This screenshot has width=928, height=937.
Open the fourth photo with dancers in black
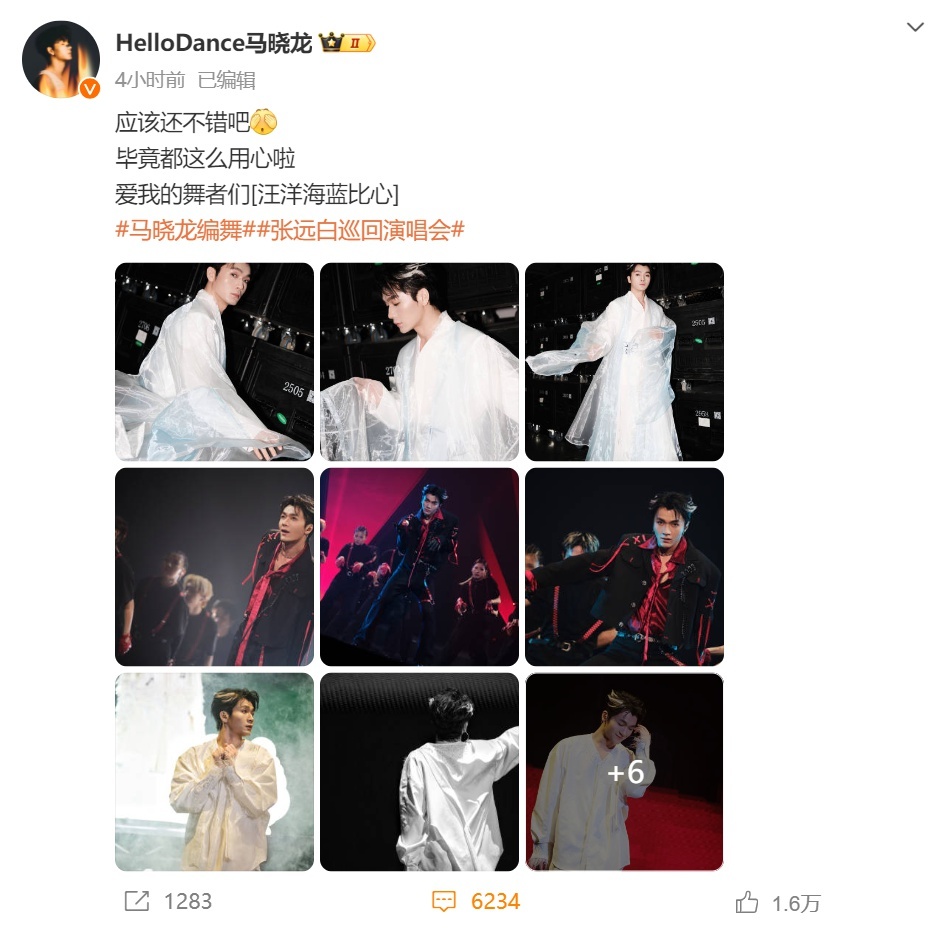click(x=214, y=566)
